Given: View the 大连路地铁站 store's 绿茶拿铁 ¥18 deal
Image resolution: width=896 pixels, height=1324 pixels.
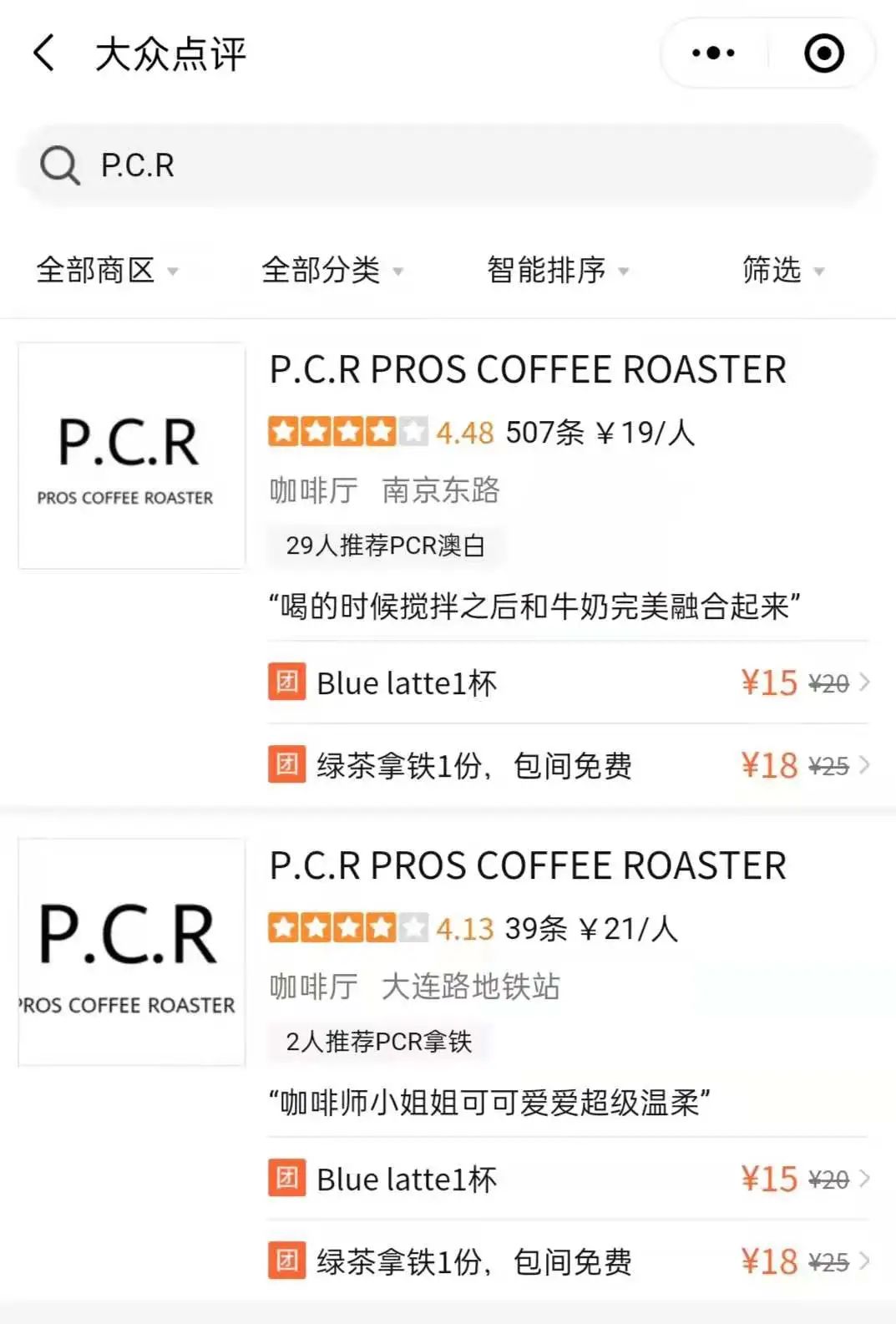Looking at the screenshot, I should (x=568, y=1261).
